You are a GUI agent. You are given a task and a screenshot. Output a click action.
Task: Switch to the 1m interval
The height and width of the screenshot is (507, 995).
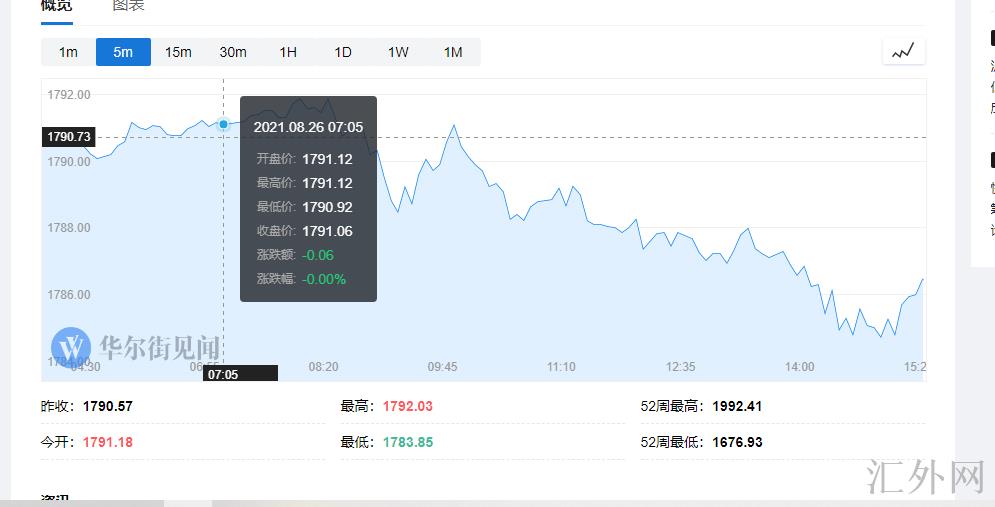pyautogui.click(x=68, y=52)
